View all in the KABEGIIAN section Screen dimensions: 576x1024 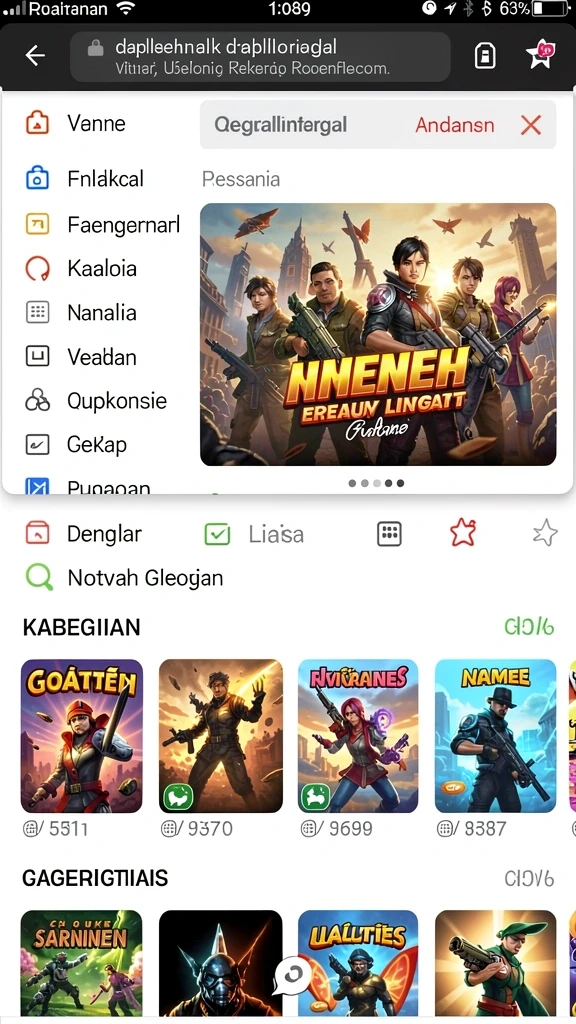pos(529,627)
